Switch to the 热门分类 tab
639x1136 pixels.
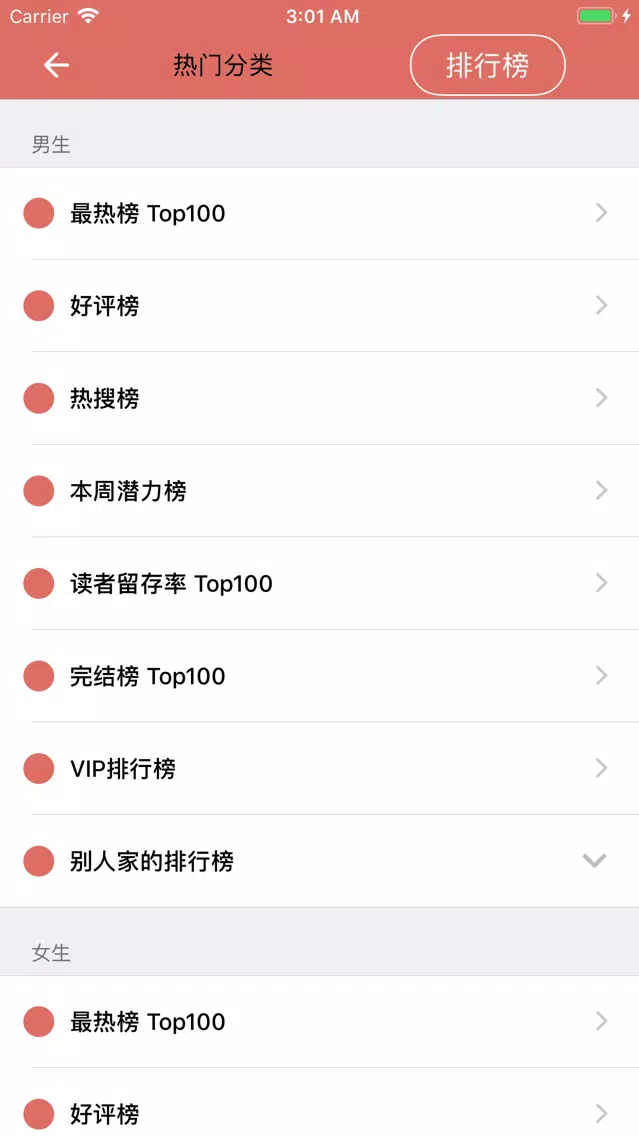pyautogui.click(x=222, y=66)
